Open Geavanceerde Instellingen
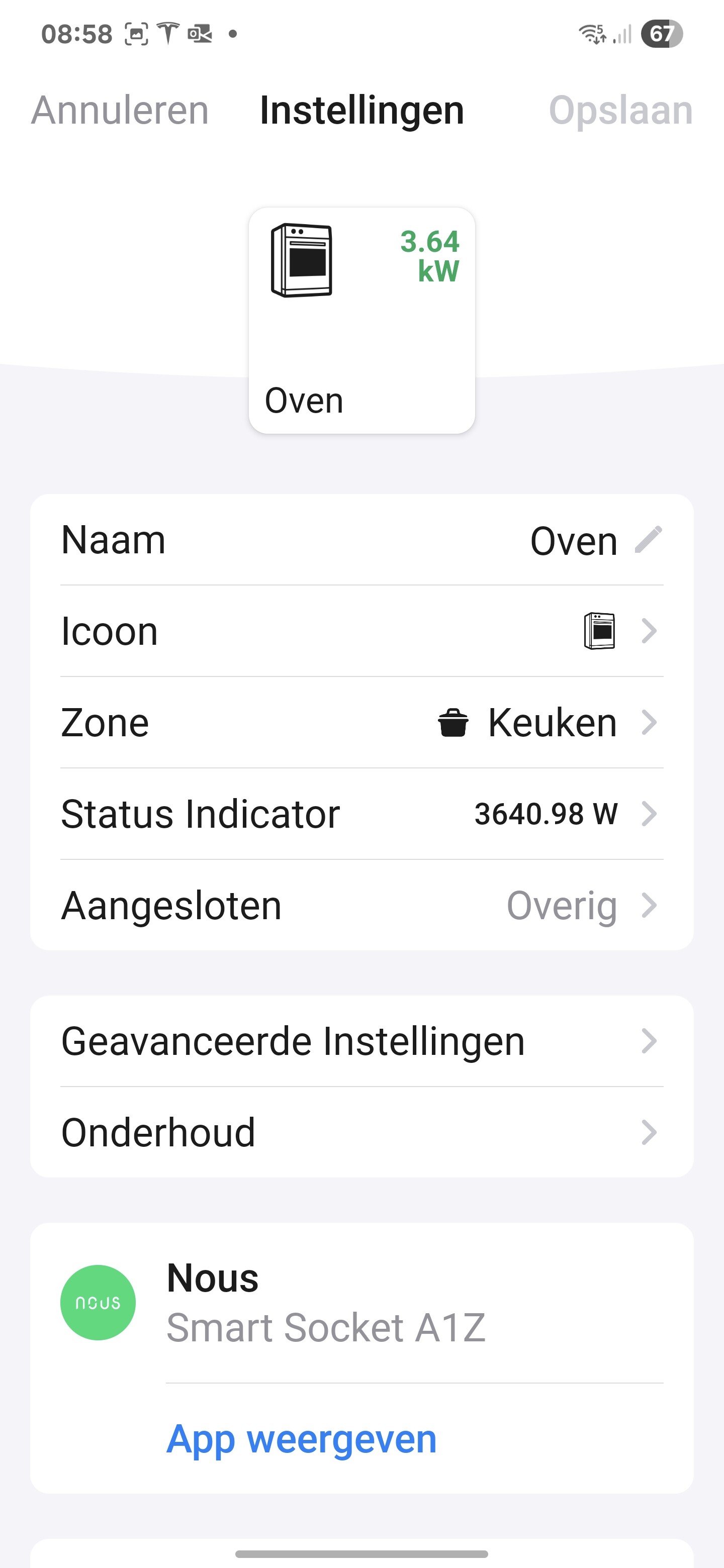 point(361,1041)
